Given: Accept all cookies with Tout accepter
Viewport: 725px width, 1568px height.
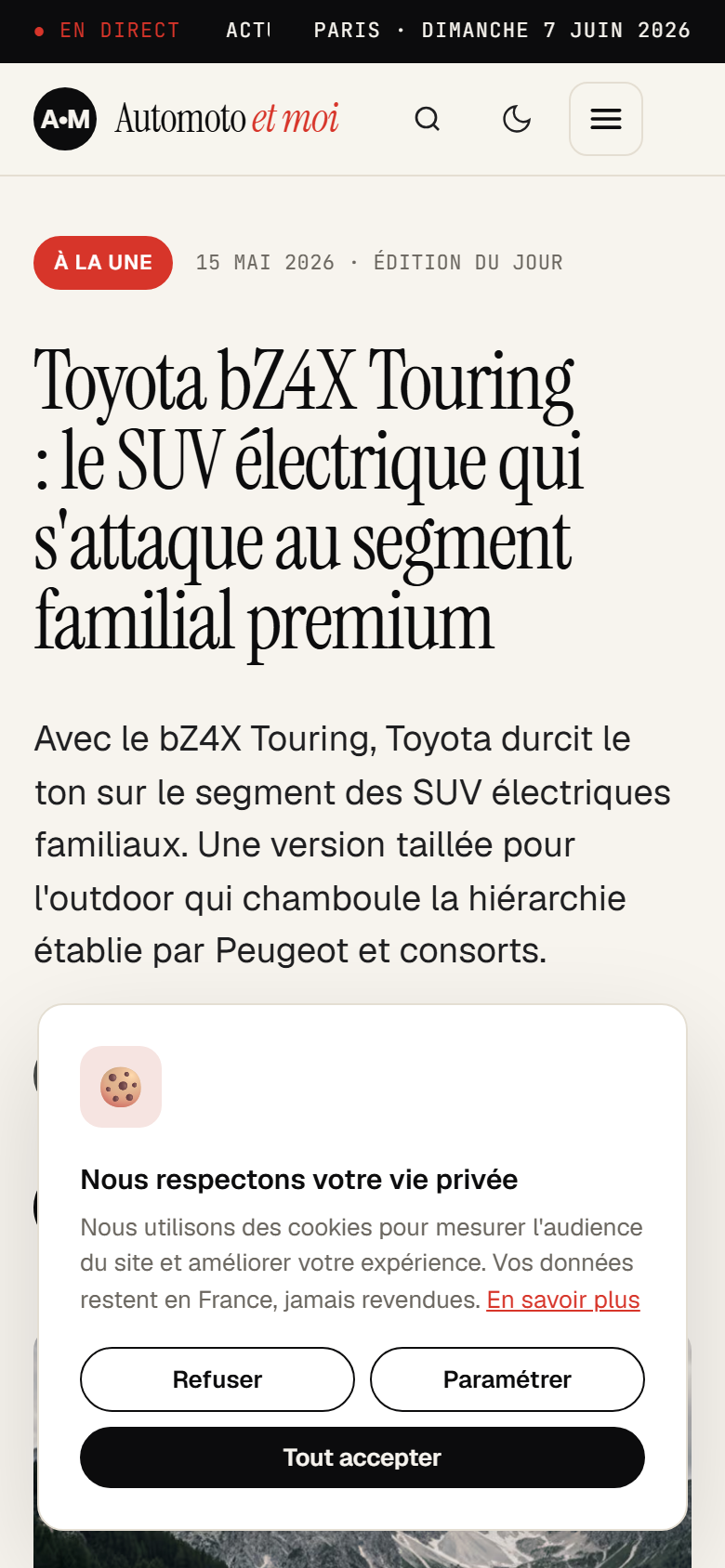Looking at the screenshot, I should [362, 1457].
